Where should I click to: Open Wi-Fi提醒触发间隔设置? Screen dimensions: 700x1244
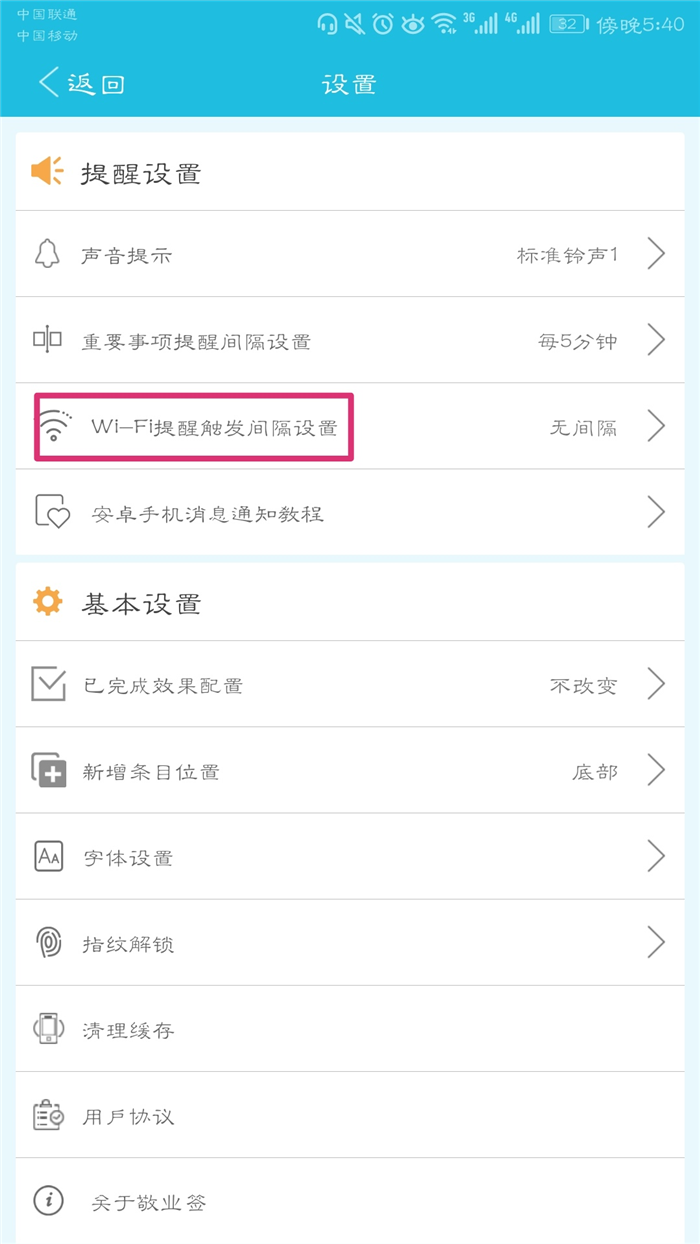click(350, 426)
